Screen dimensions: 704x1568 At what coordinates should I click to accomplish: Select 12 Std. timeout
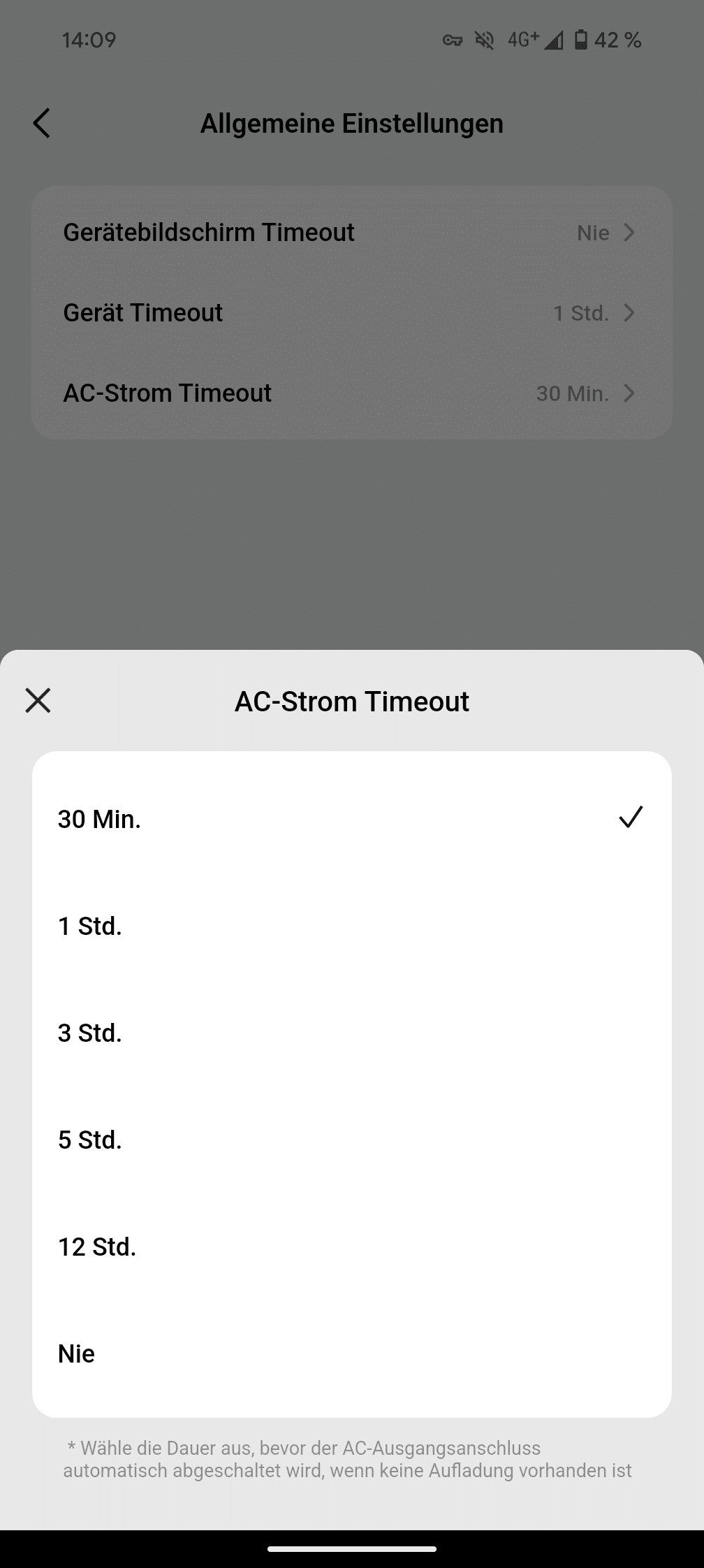coord(351,1247)
